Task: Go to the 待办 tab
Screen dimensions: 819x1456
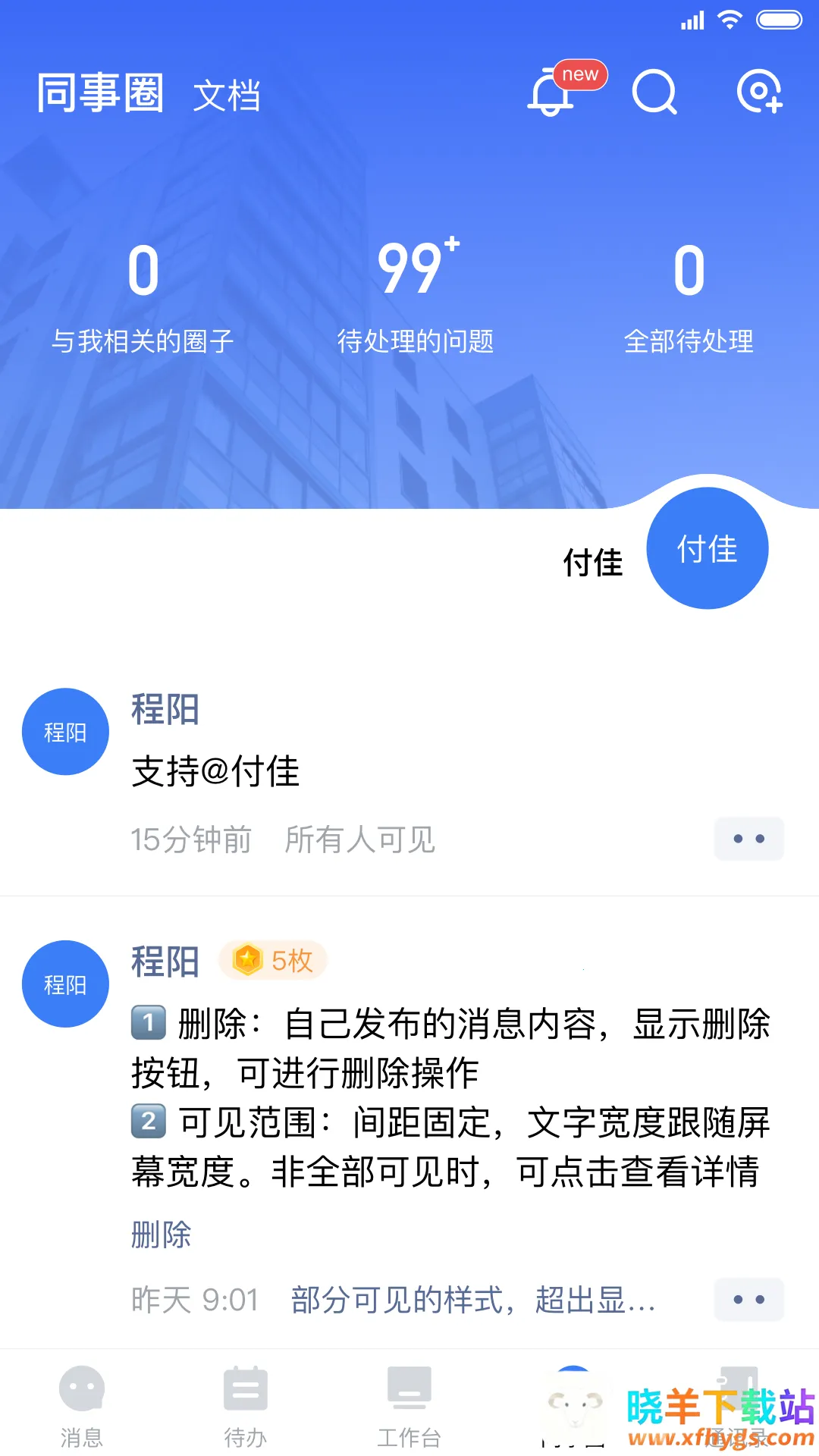Action: (x=246, y=1406)
